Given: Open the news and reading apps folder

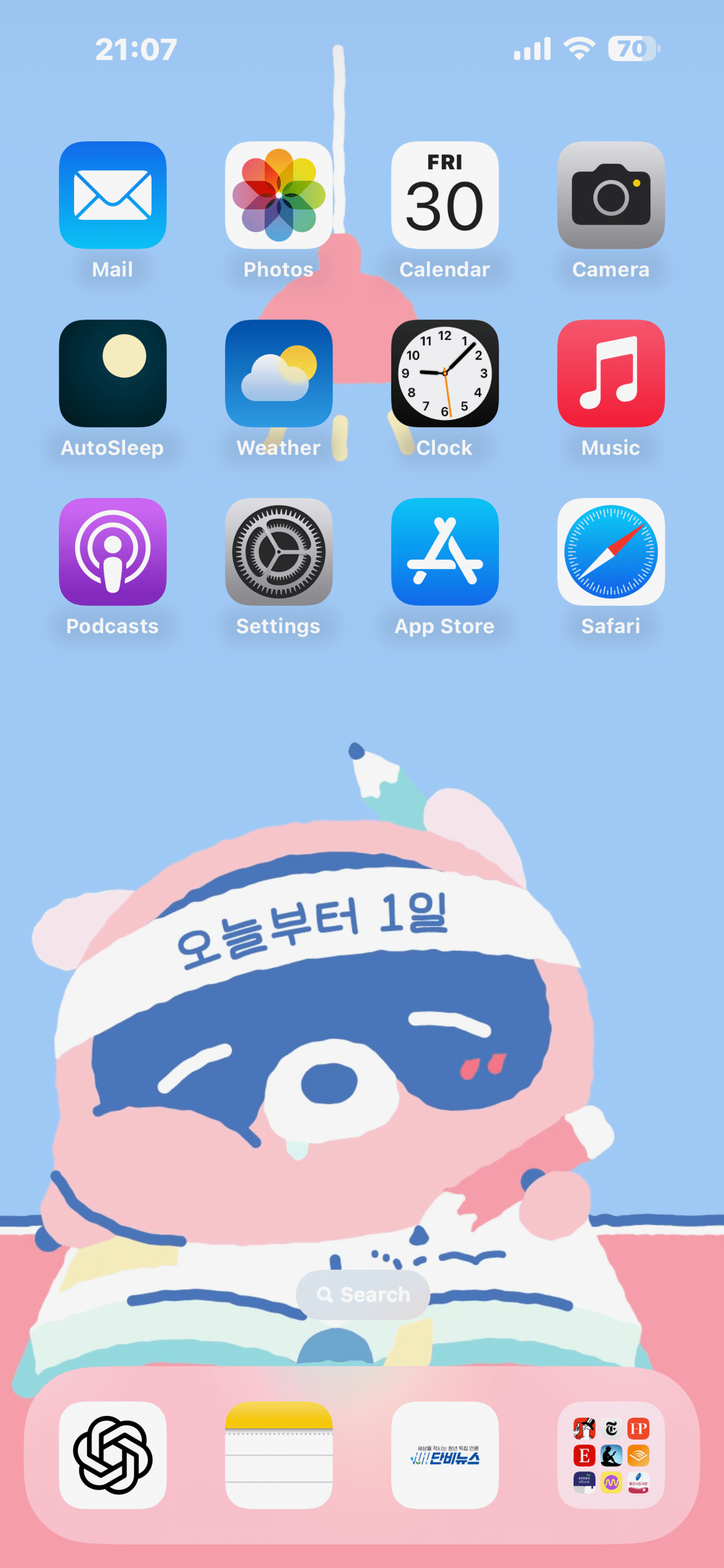Looking at the screenshot, I should [x=611, y=1455].
